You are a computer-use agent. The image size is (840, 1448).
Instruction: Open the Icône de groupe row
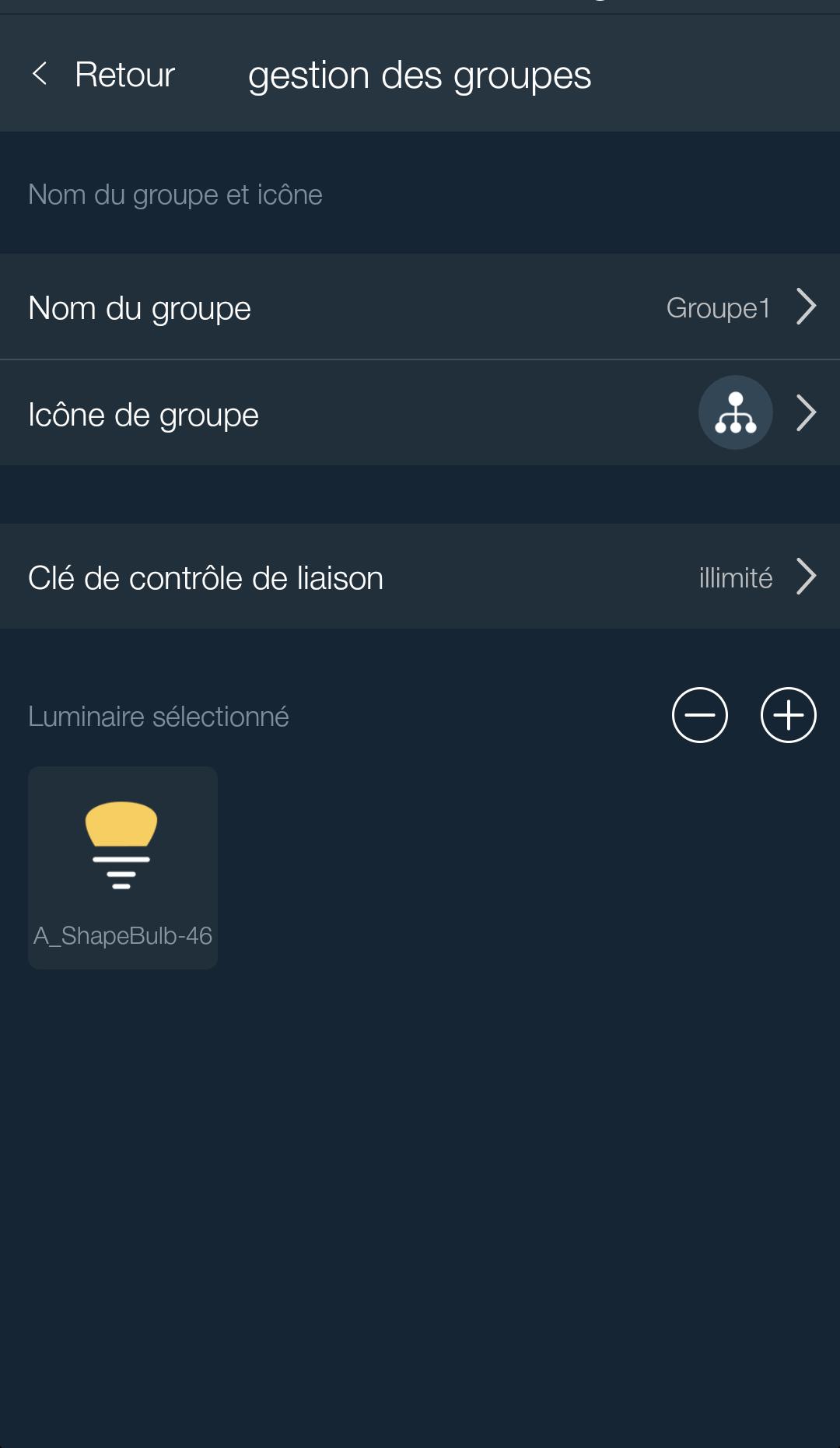(x=420, y=413)
